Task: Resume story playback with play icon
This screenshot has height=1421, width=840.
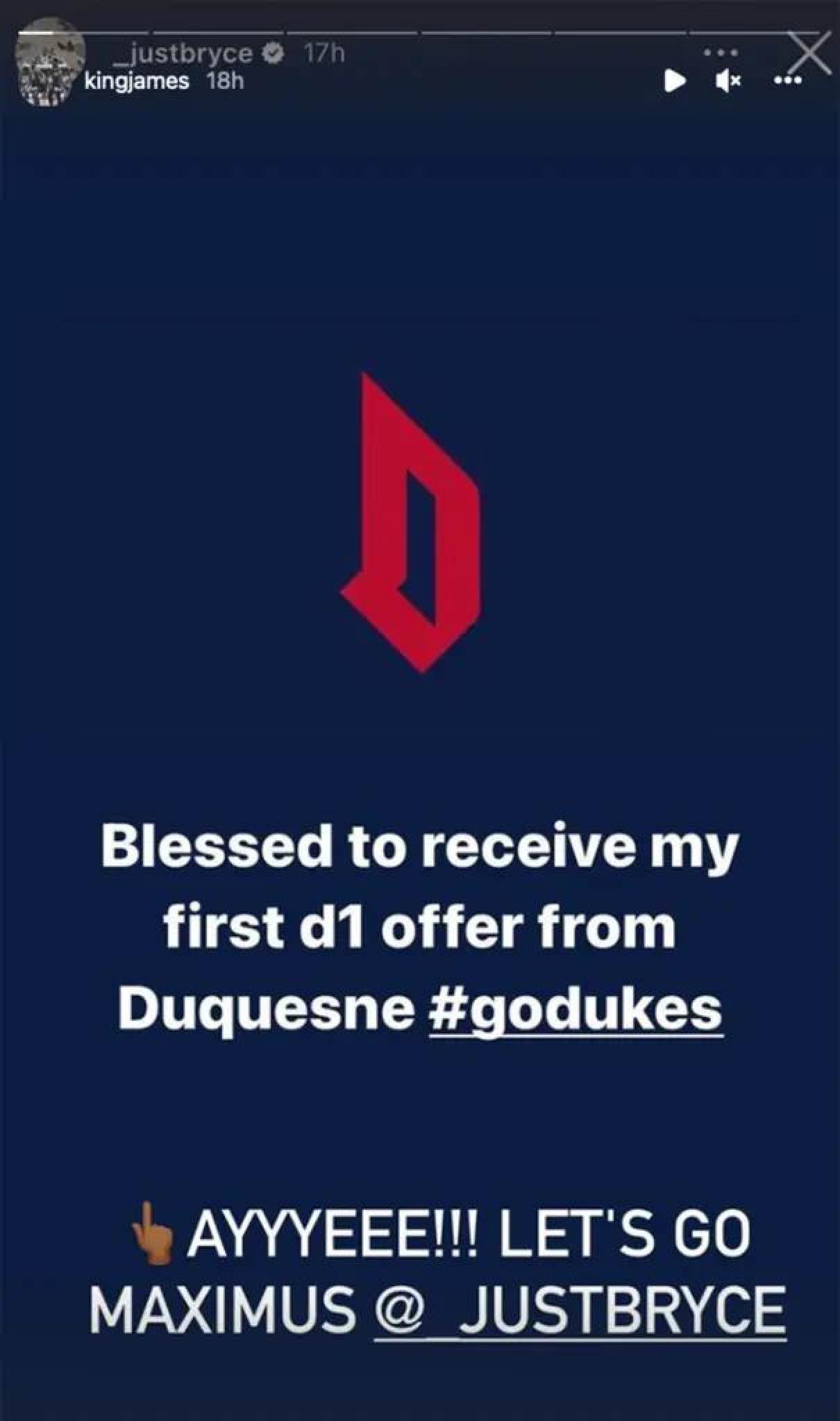Action: pos(674,81)
